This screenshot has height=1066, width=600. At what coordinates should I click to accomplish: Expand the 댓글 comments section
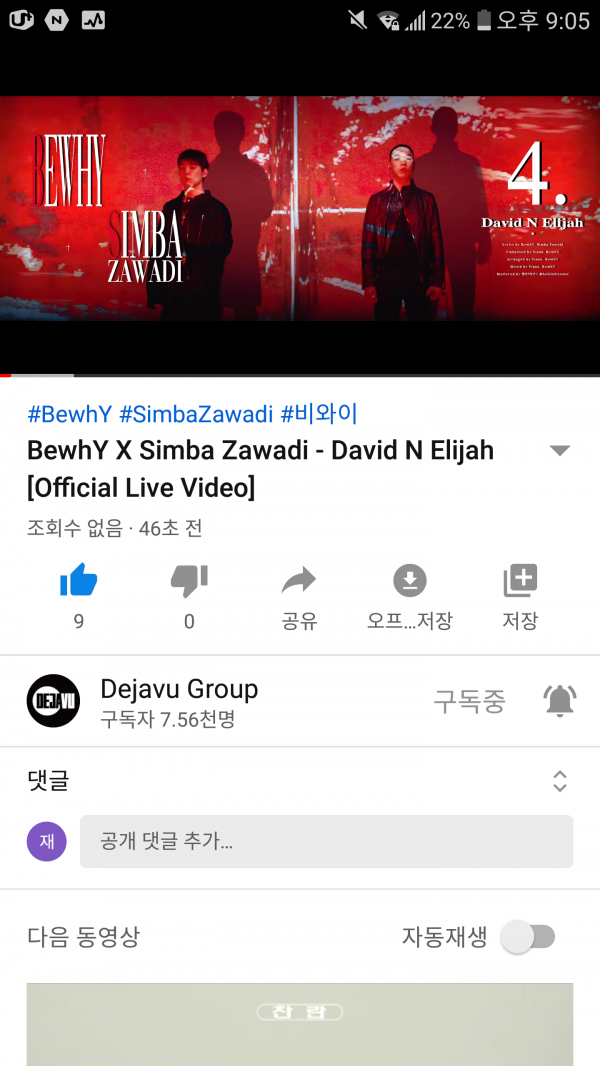[x=560, y=781]
